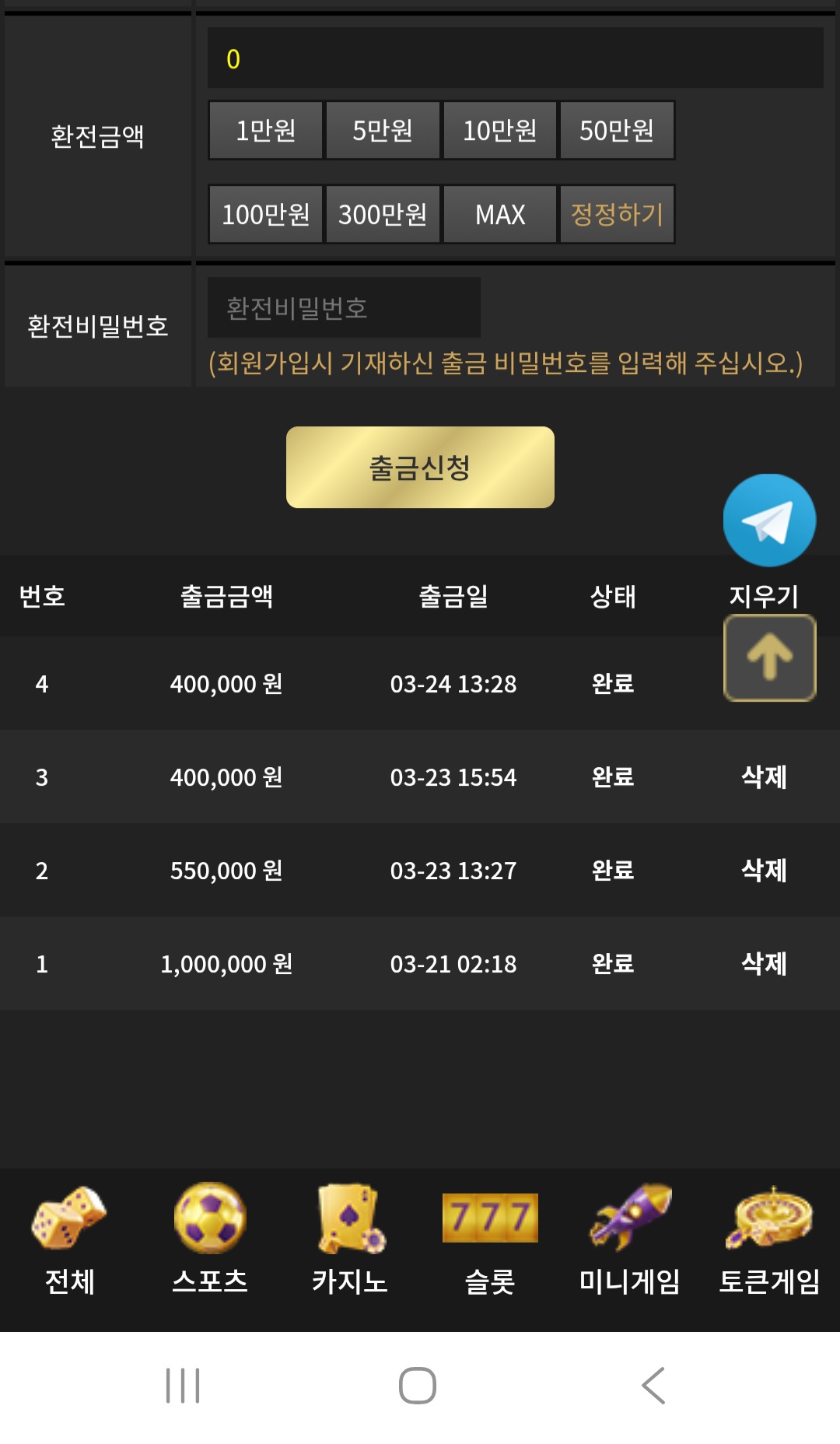
Task: Select the 5만원 amount button
Action: click(383, 131)
